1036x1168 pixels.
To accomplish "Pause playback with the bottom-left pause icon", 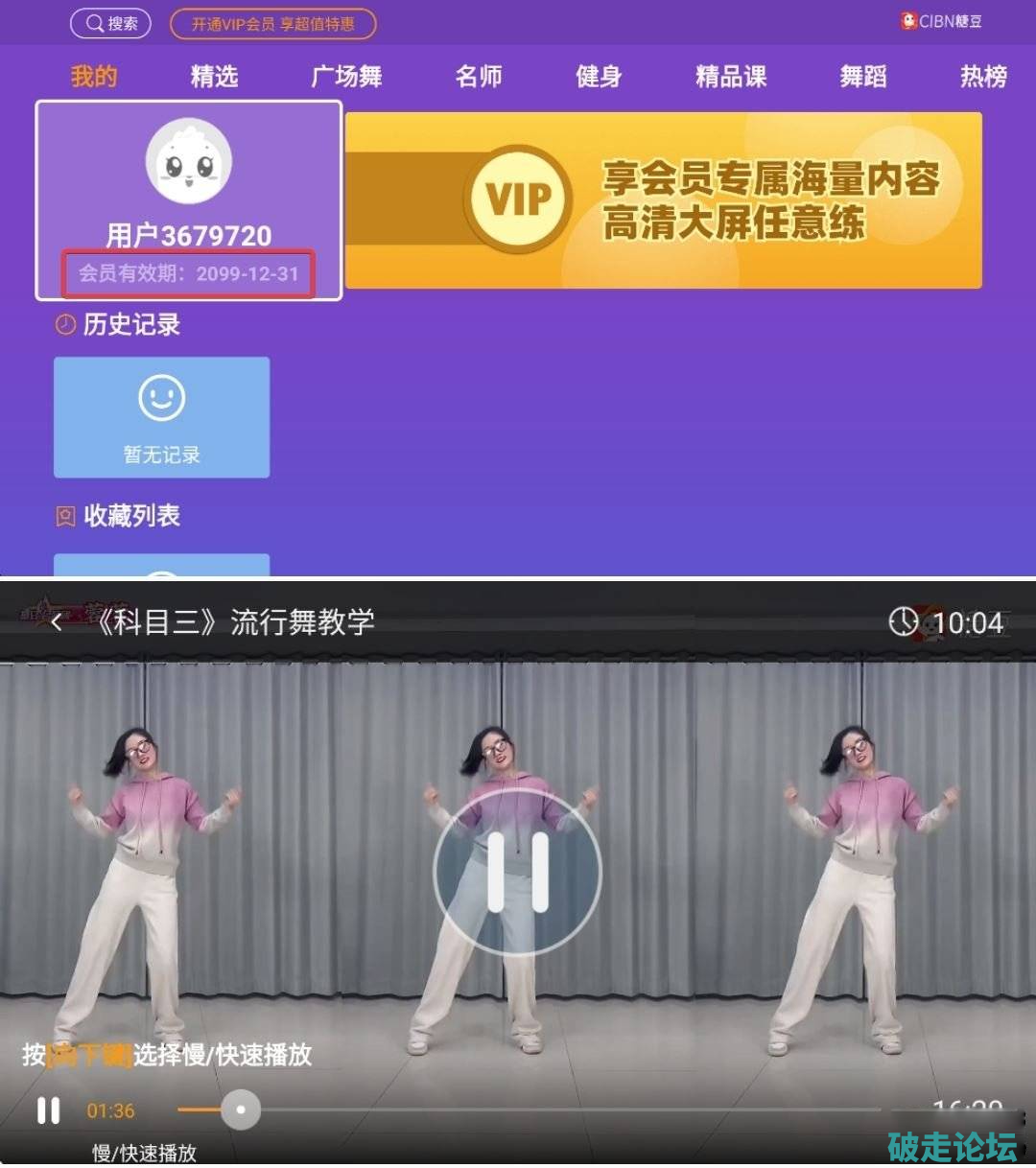I will 48,1110.
